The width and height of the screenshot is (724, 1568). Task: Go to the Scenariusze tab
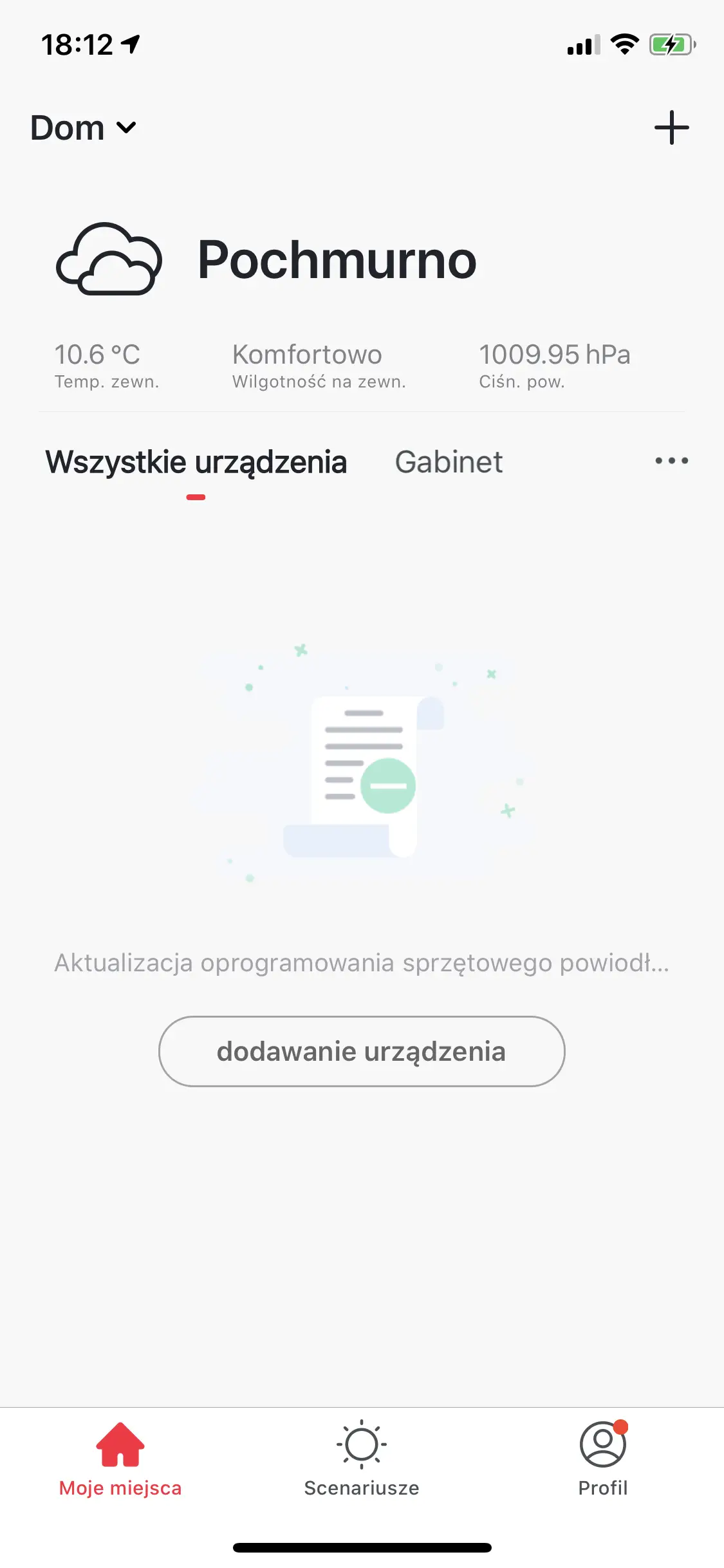coord(362,1459)
